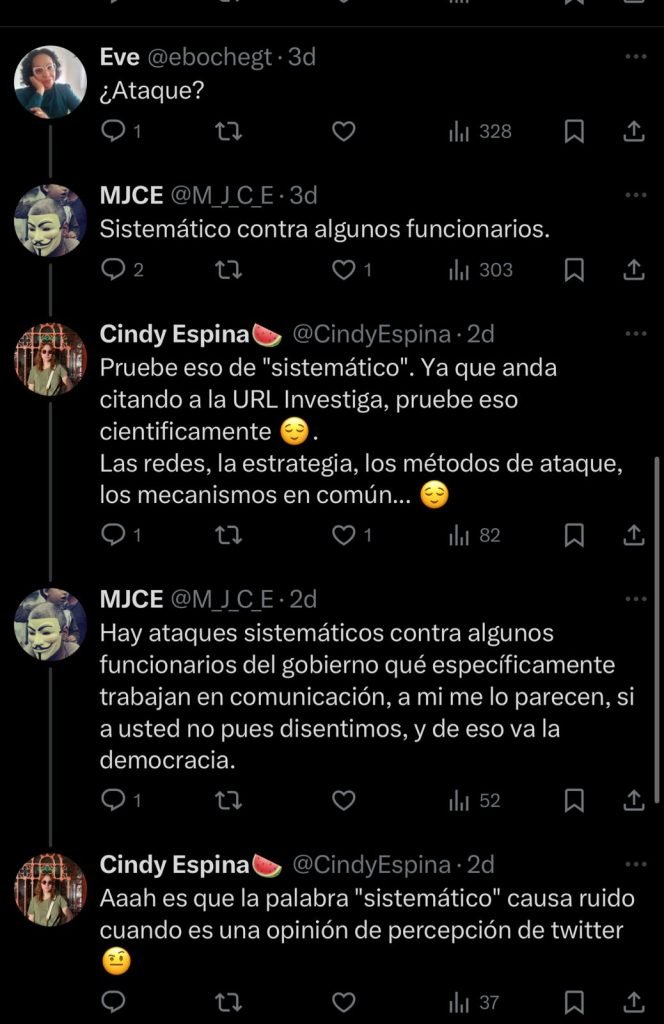Retweet MJCE's "Sistemático contra algunos funcionarios" tweet

229,269
